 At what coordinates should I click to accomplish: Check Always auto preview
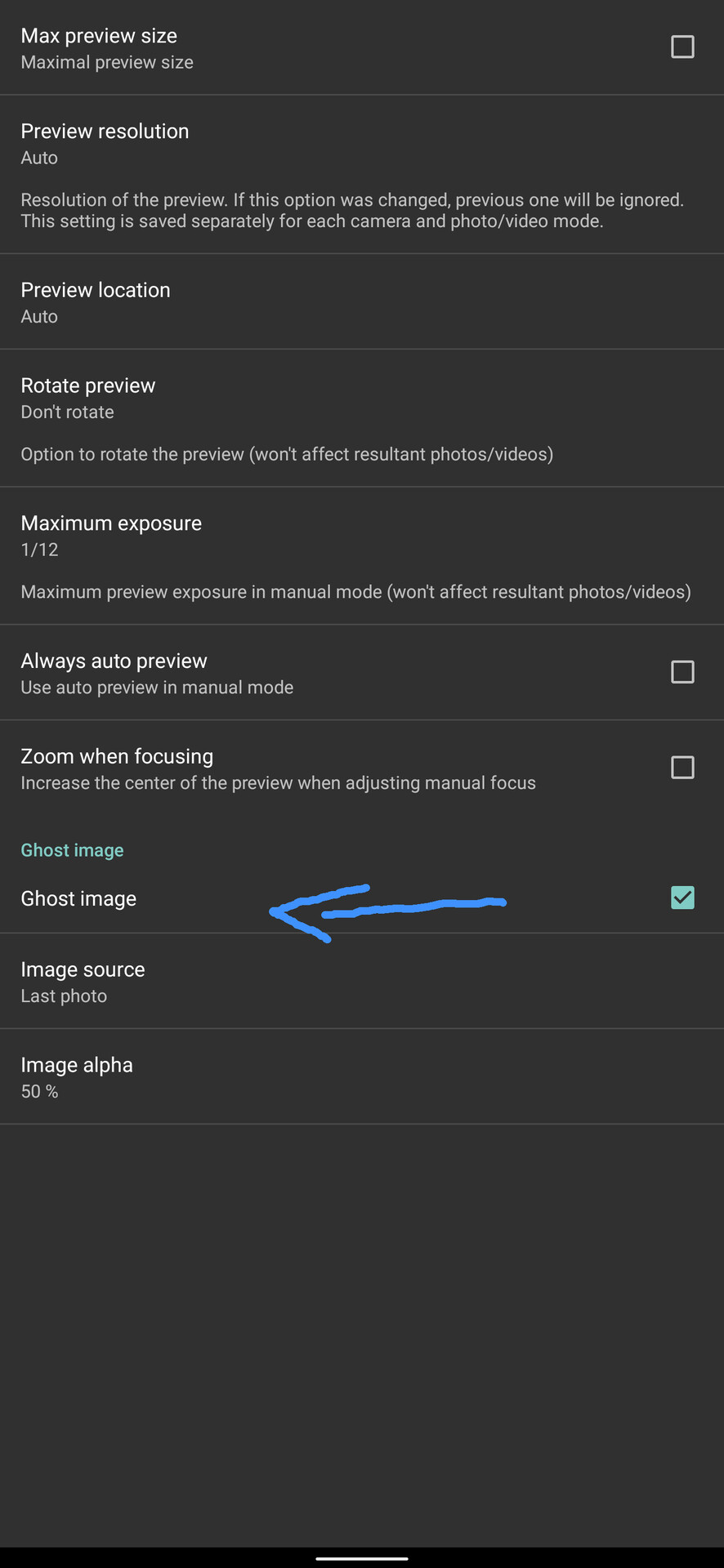(682, 672)
